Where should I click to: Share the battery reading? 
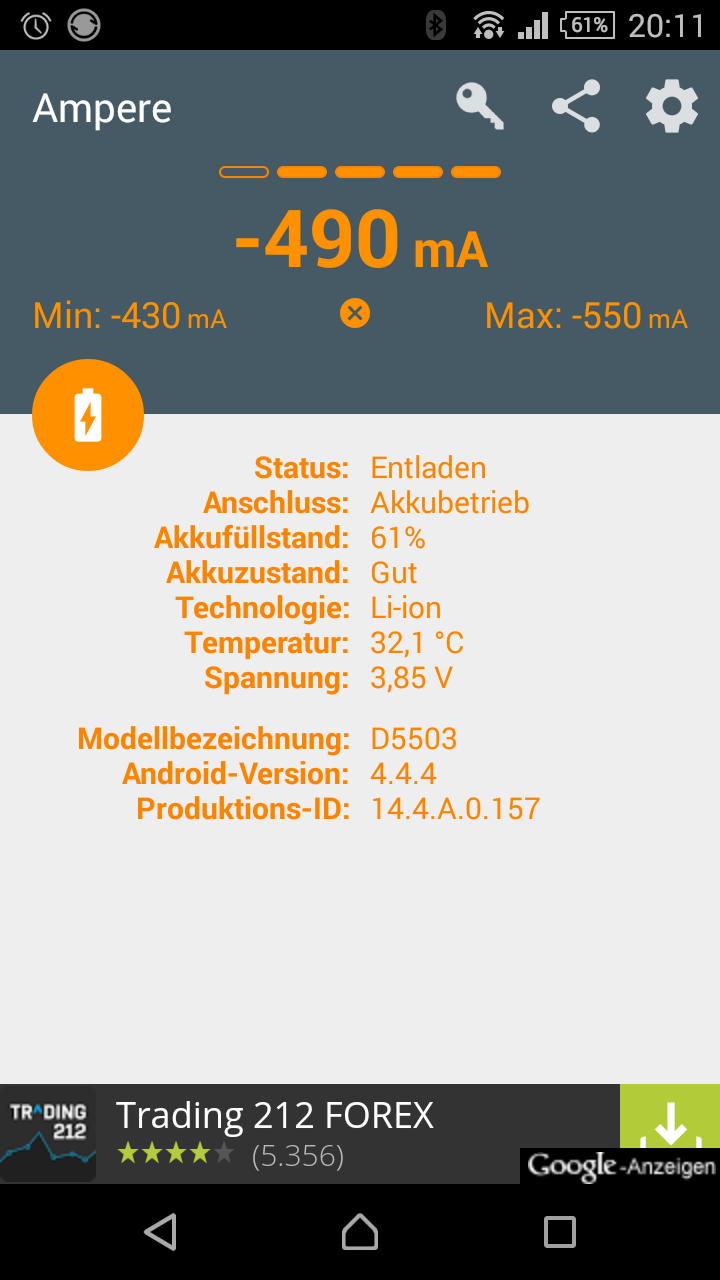click(x=576, y=106)
